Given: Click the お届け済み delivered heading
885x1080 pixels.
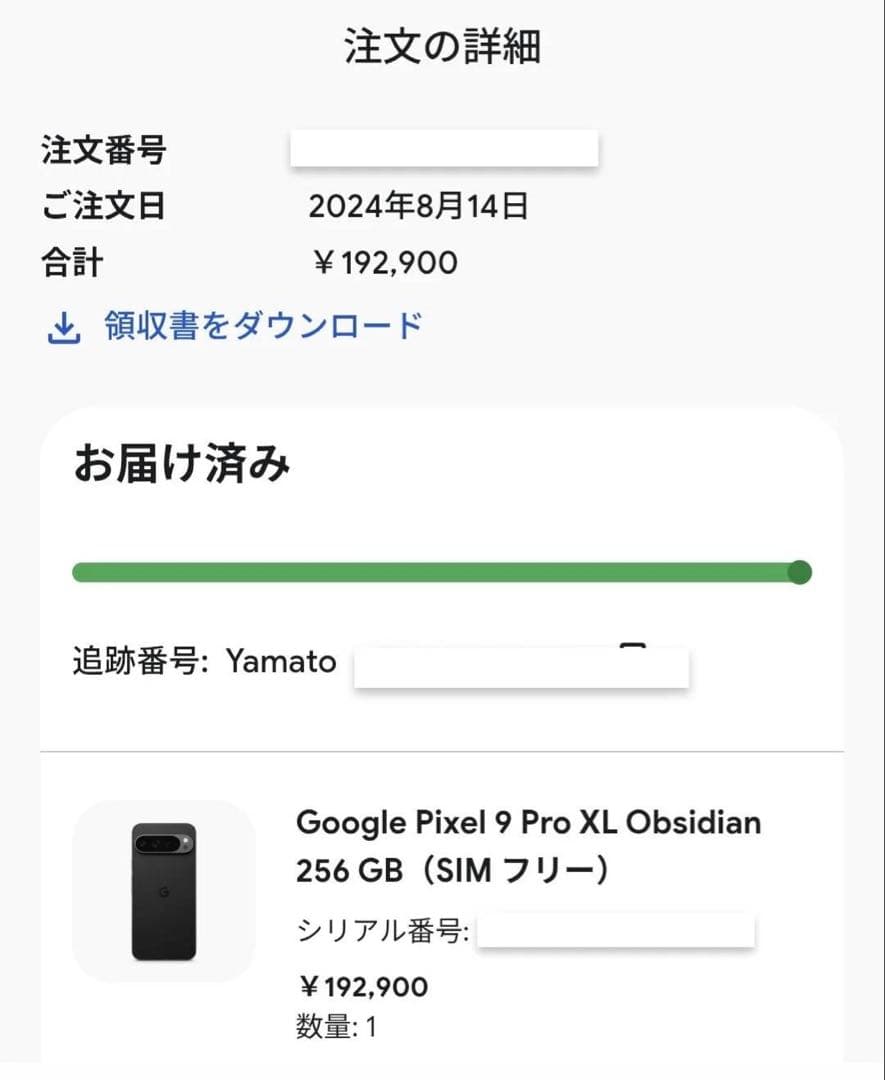Looking at the screenshot, I should (x=182, y=462).
